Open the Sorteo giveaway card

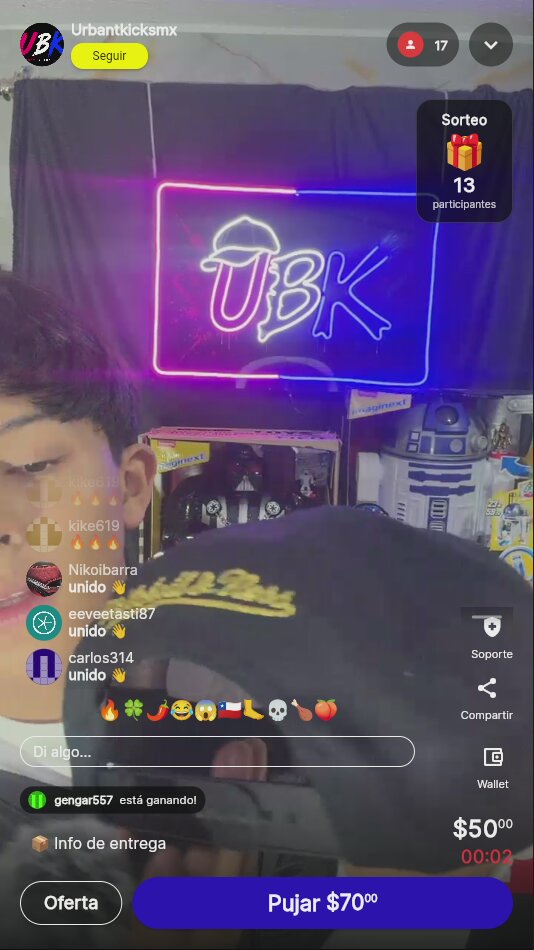click(464, 161)
